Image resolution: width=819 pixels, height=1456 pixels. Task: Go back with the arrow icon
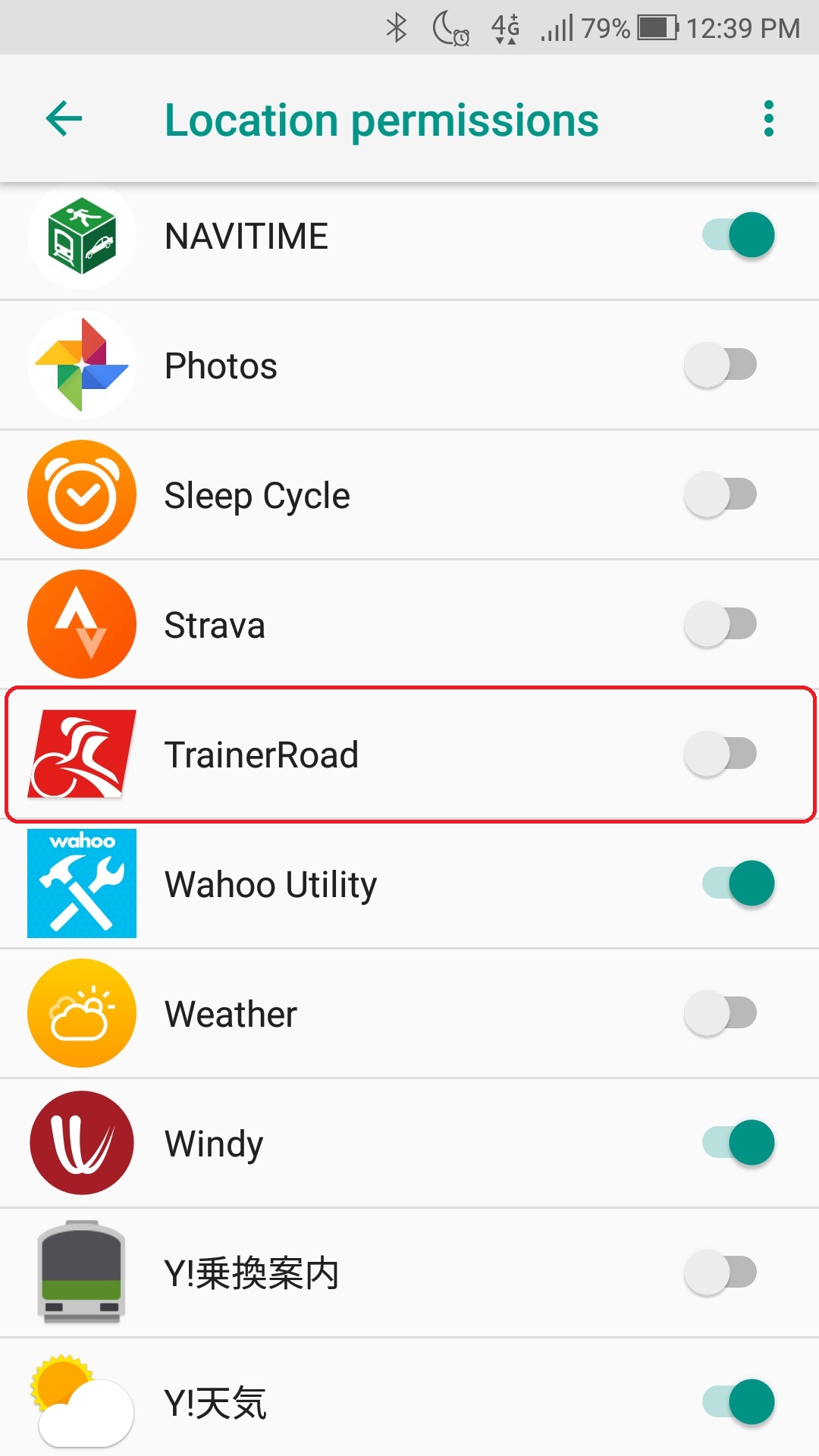point(64,119)
